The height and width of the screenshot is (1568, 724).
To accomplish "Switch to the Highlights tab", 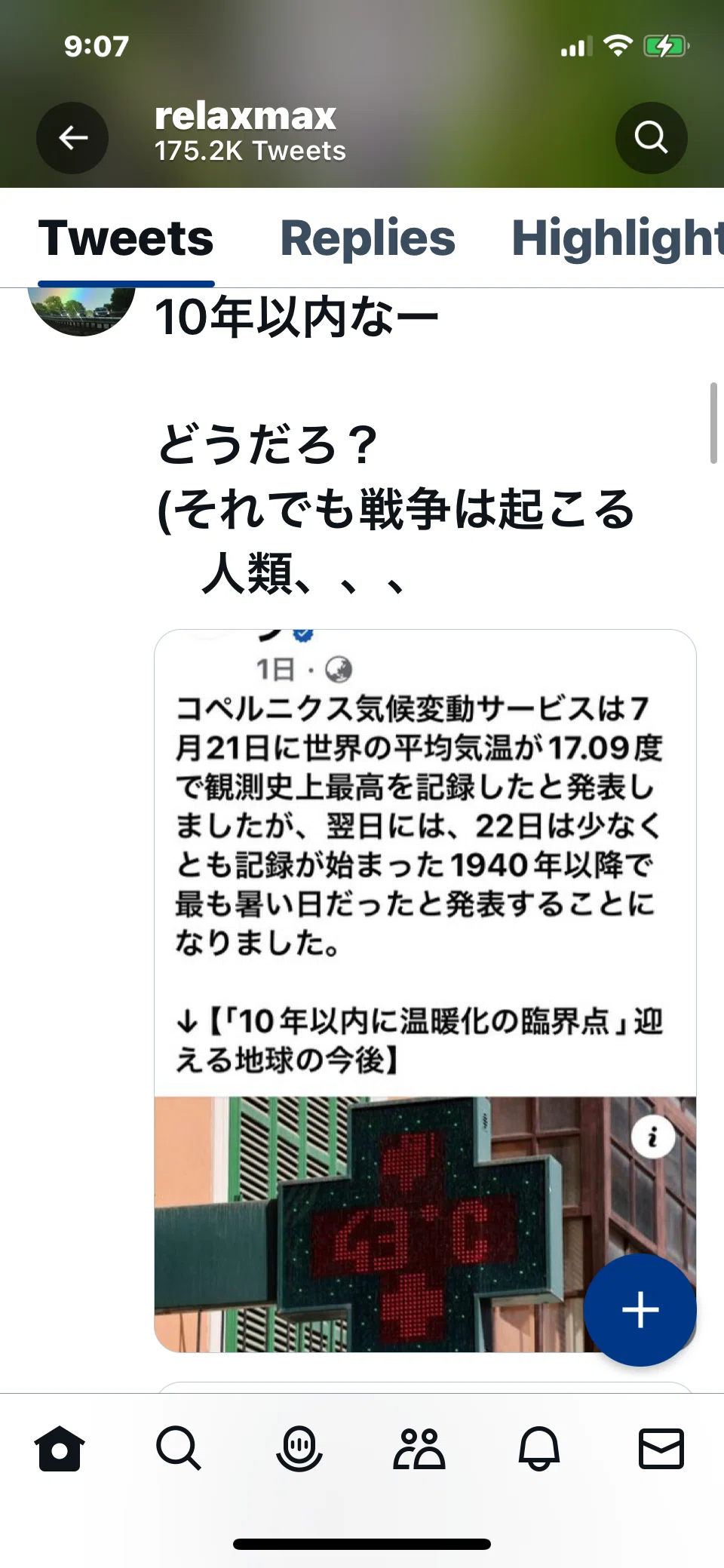I will tap(617, 238).
